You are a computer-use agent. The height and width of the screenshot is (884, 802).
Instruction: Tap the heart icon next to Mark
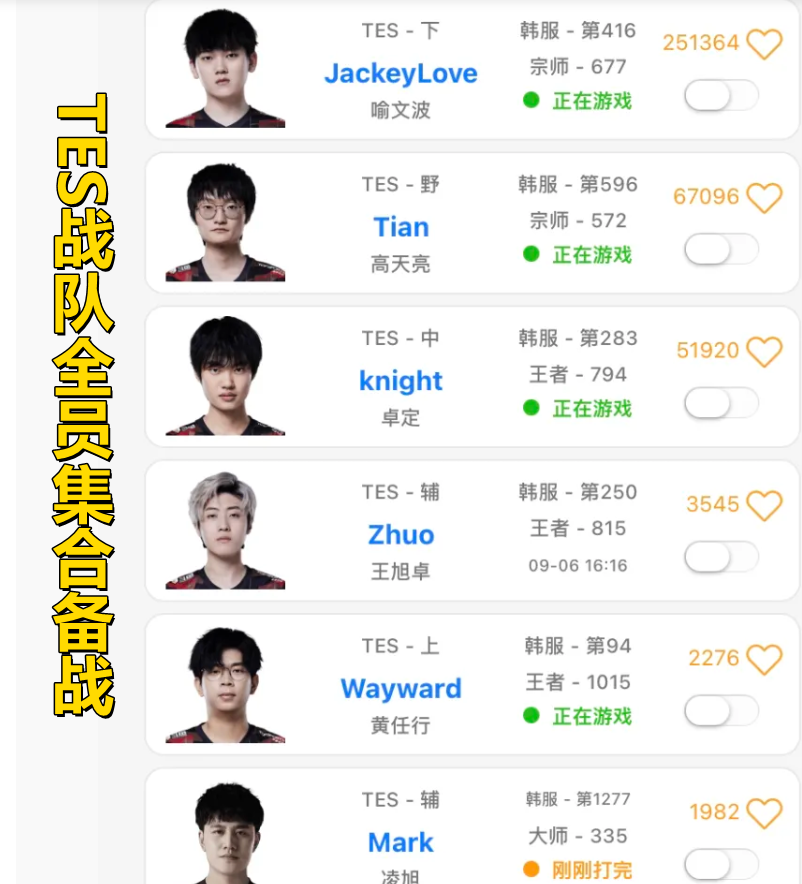(x=764, y=813)
